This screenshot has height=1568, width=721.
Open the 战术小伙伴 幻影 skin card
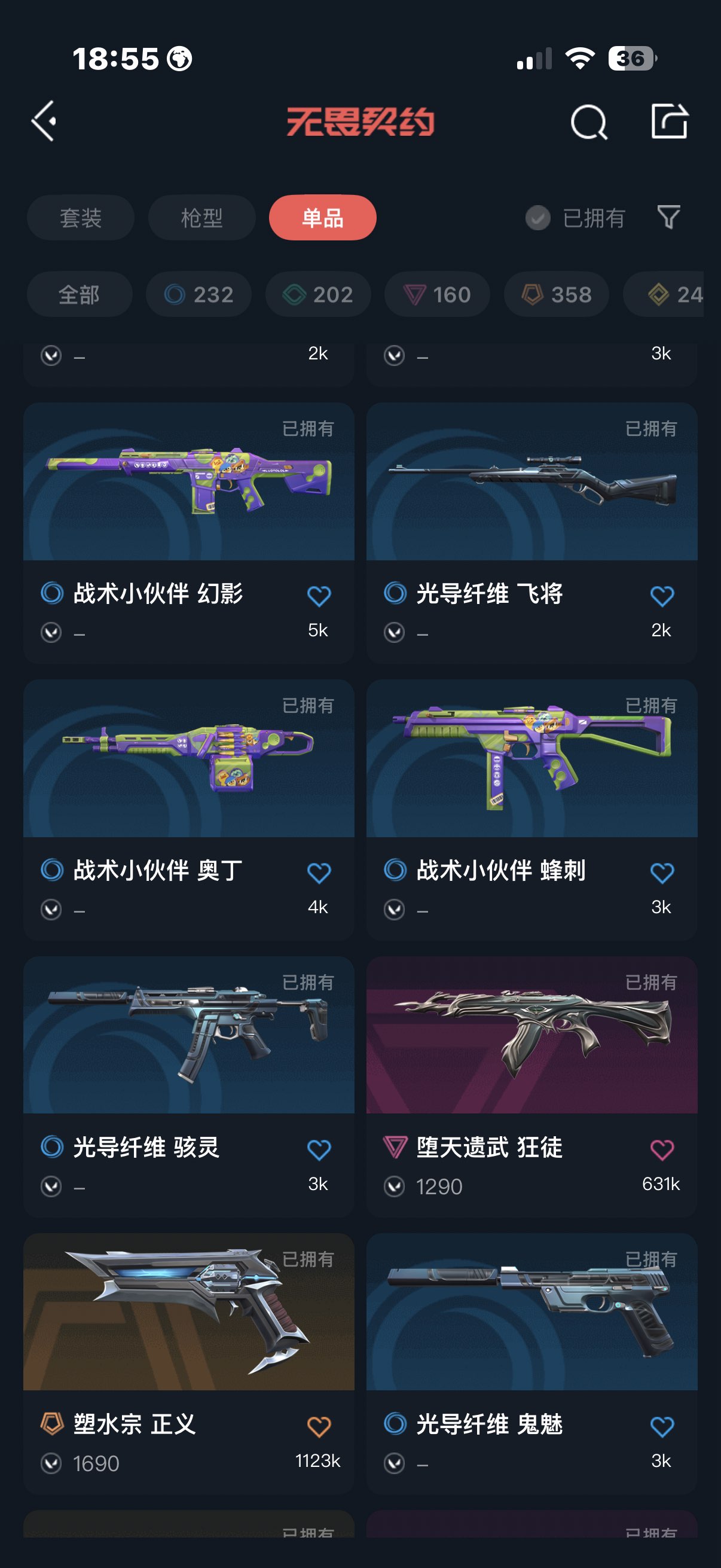tap(188, 533)
